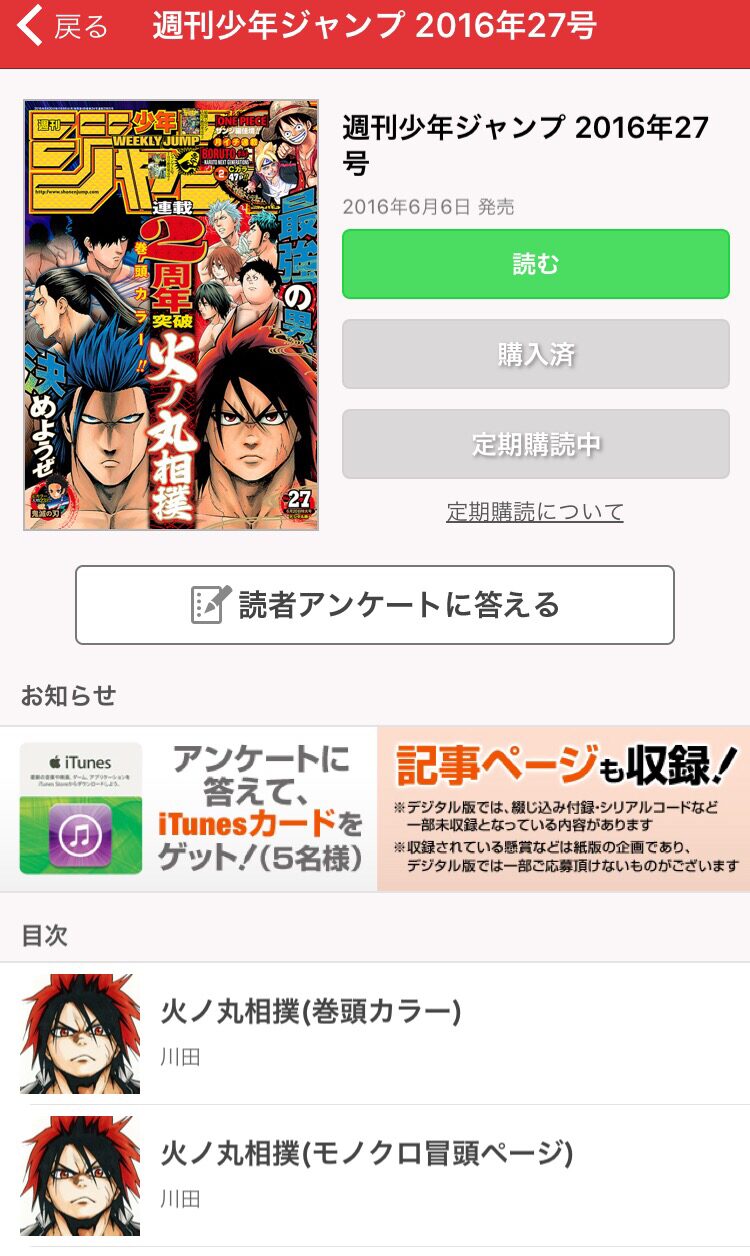Open the 記事ページも収録 banner
This screenshot has height=1256, width=750.
click(x=564, y=809)
